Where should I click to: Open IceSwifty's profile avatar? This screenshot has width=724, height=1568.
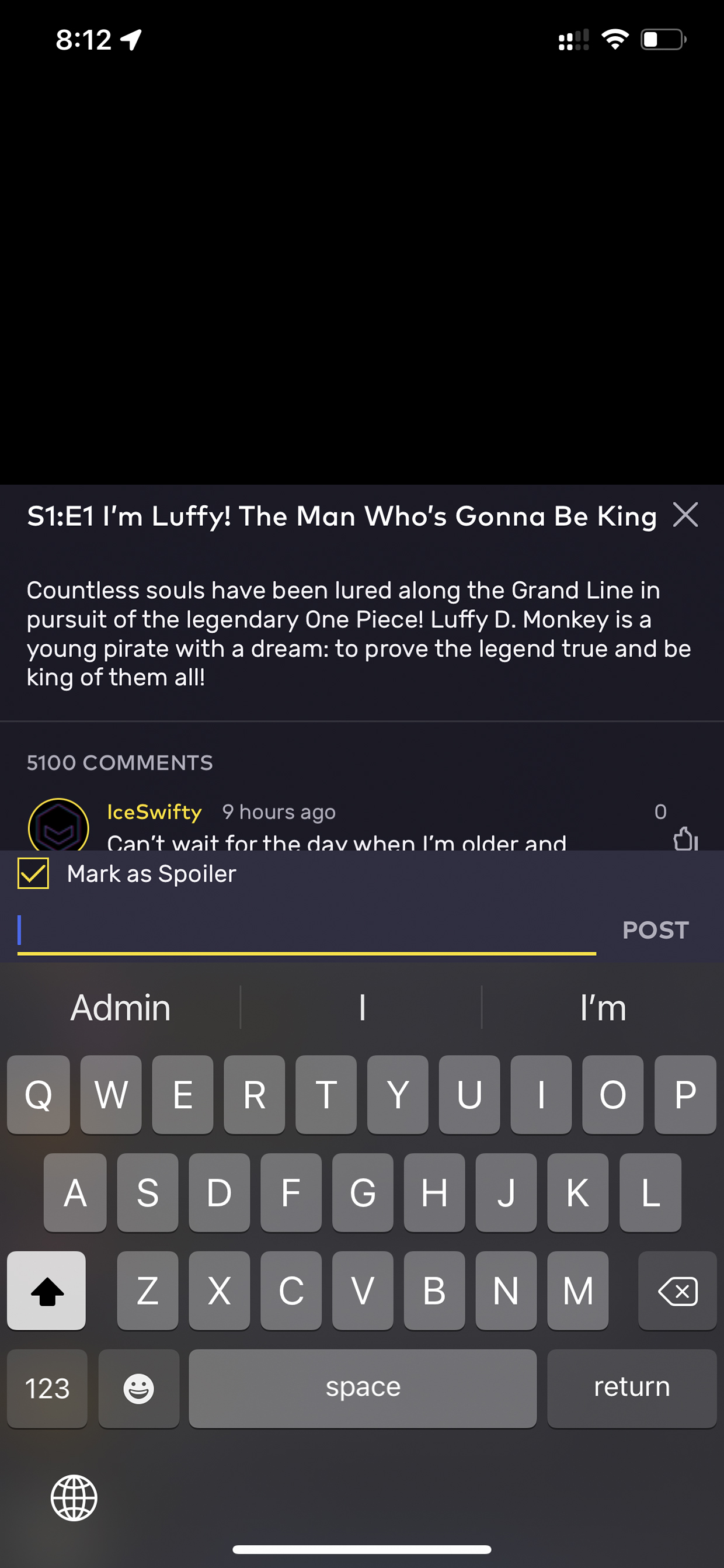(58, 825)
